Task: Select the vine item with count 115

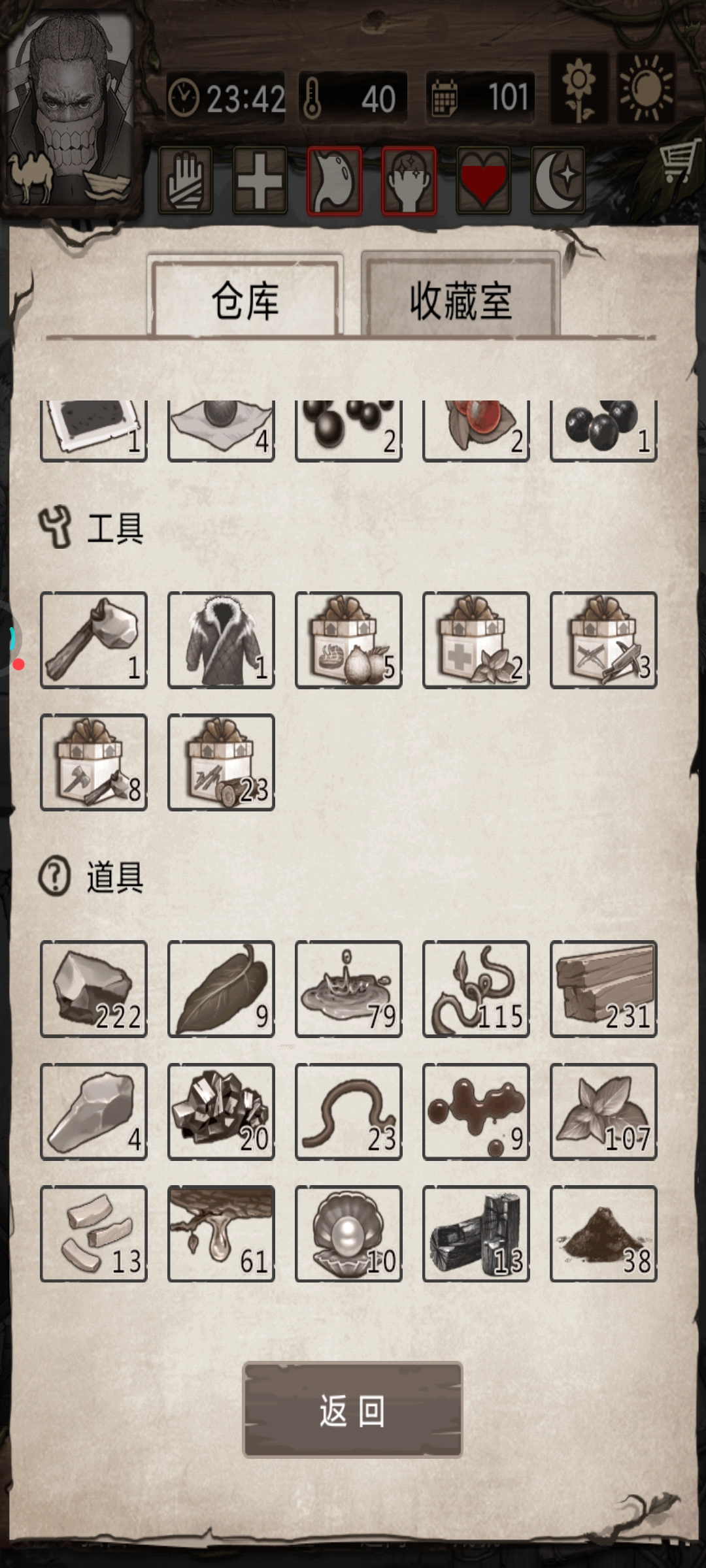Action: pos(476,988)
